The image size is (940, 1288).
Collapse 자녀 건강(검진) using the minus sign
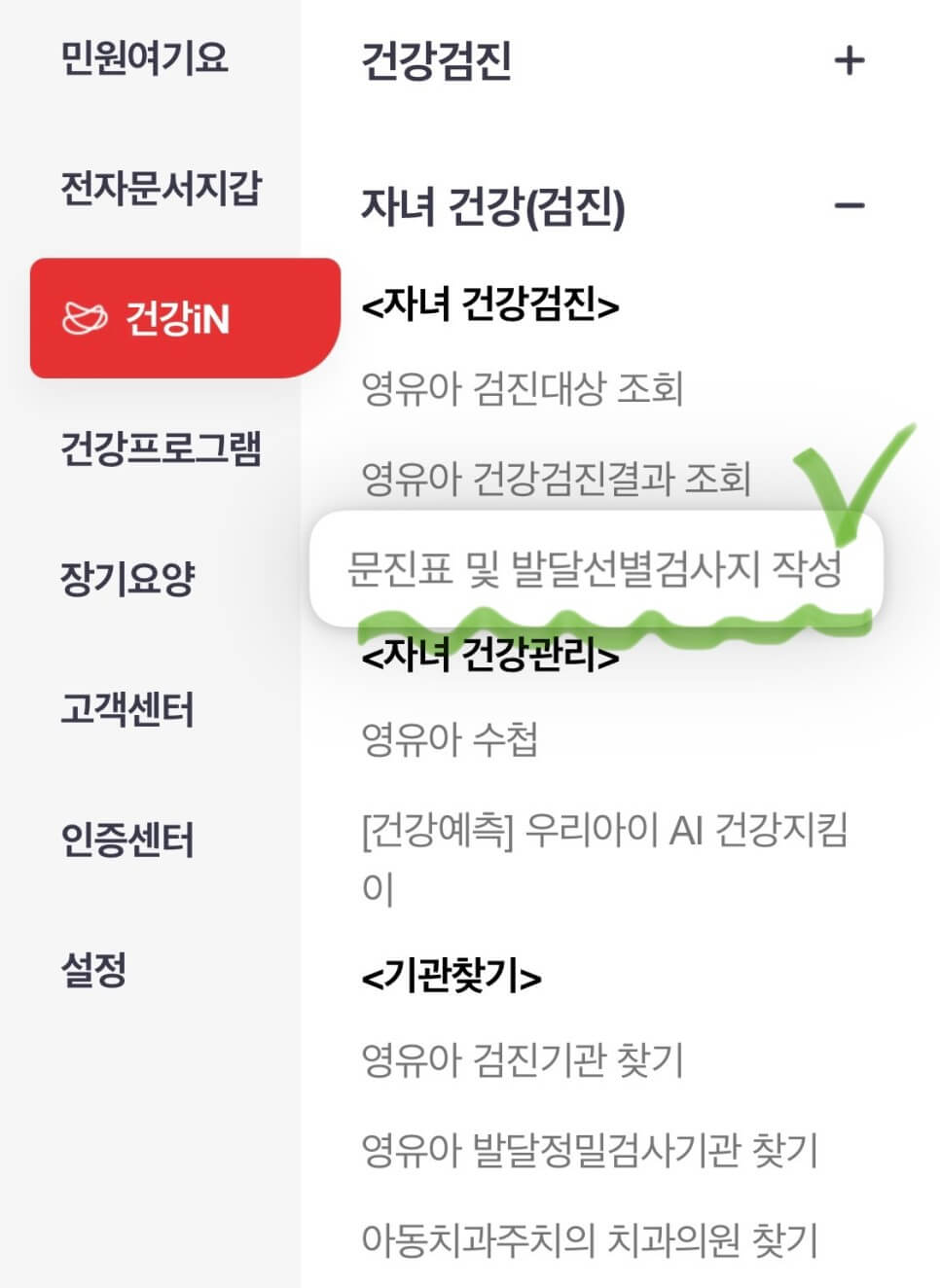[851, 206]
